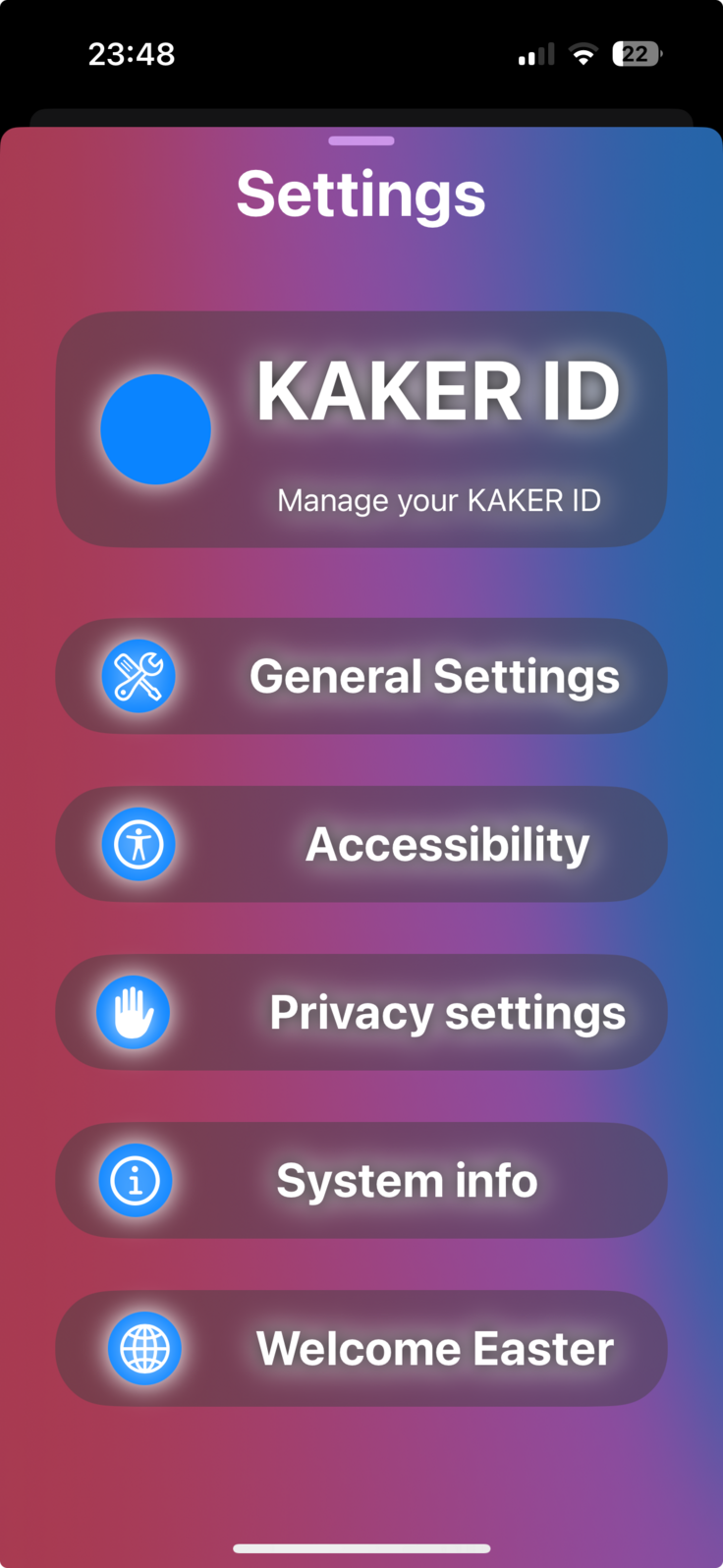View System info

click(x=361, y=1180)
